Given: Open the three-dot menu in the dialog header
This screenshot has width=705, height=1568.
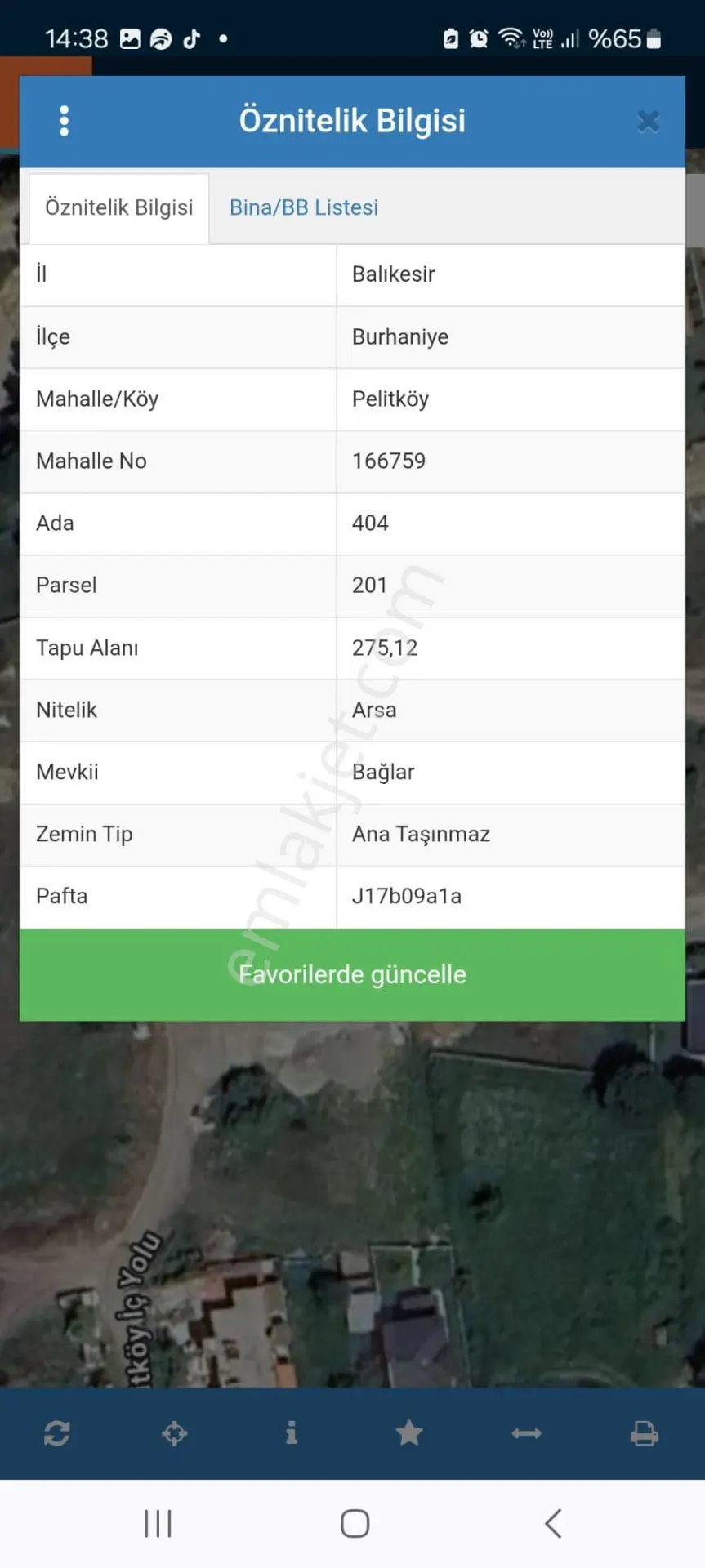Looking at the screenshot, I should pyautogui.click(x=65, y=121).
